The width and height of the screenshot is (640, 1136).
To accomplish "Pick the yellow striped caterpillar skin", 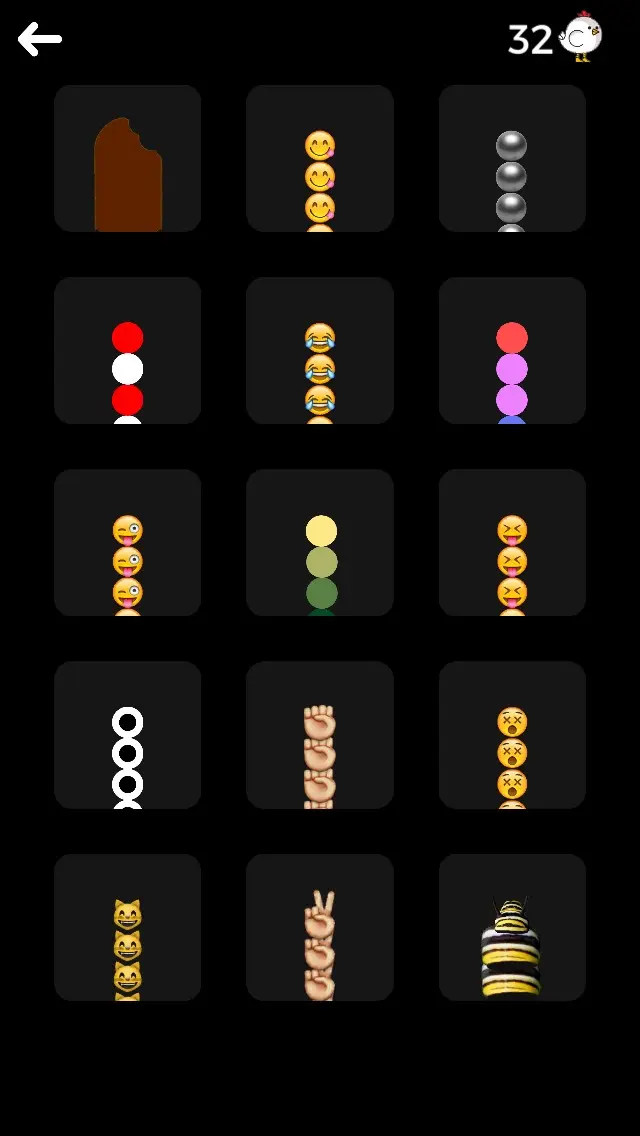I will [x=512, y=927].
